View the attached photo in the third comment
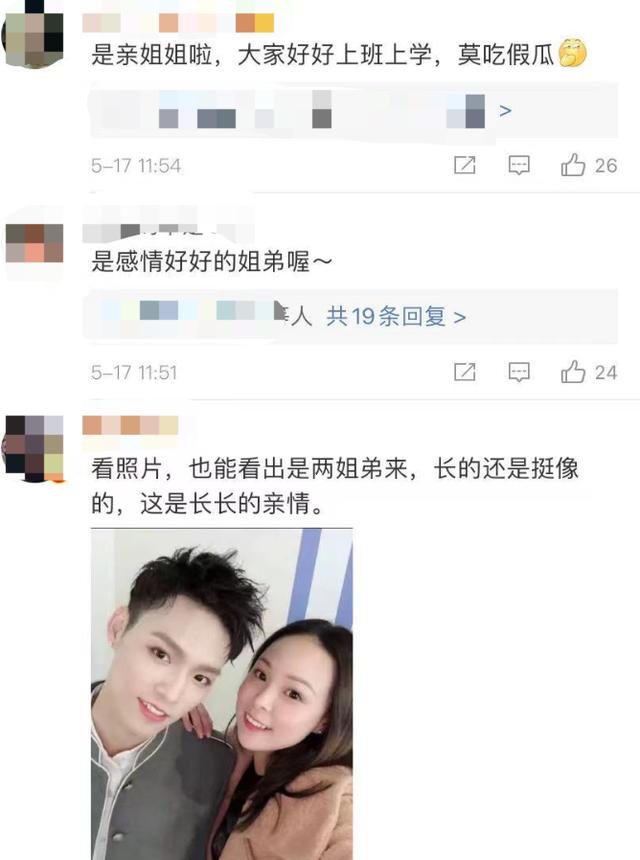640x860 pixels. [x=222, y=692]
